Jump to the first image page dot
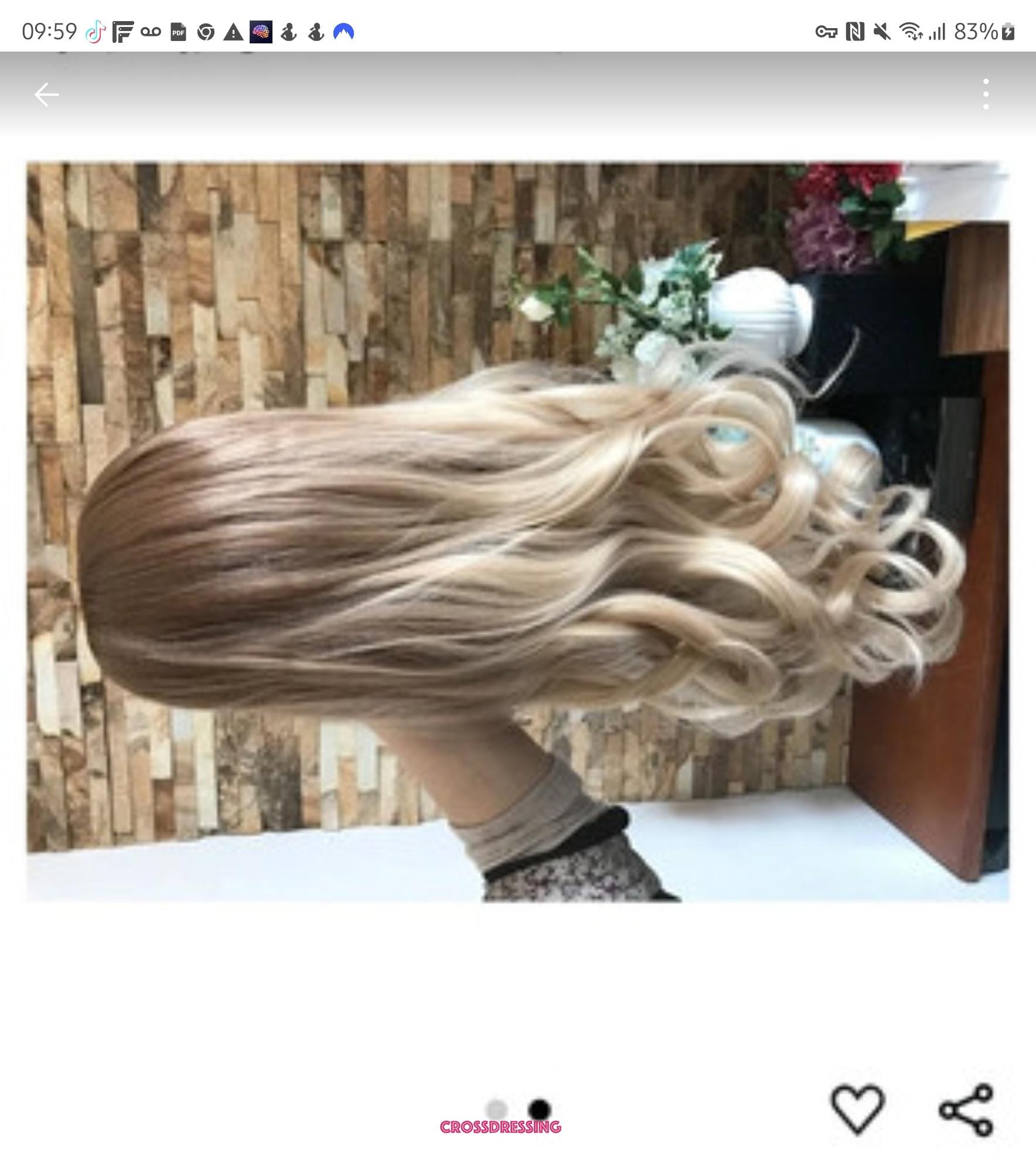 coord(496,1108)
